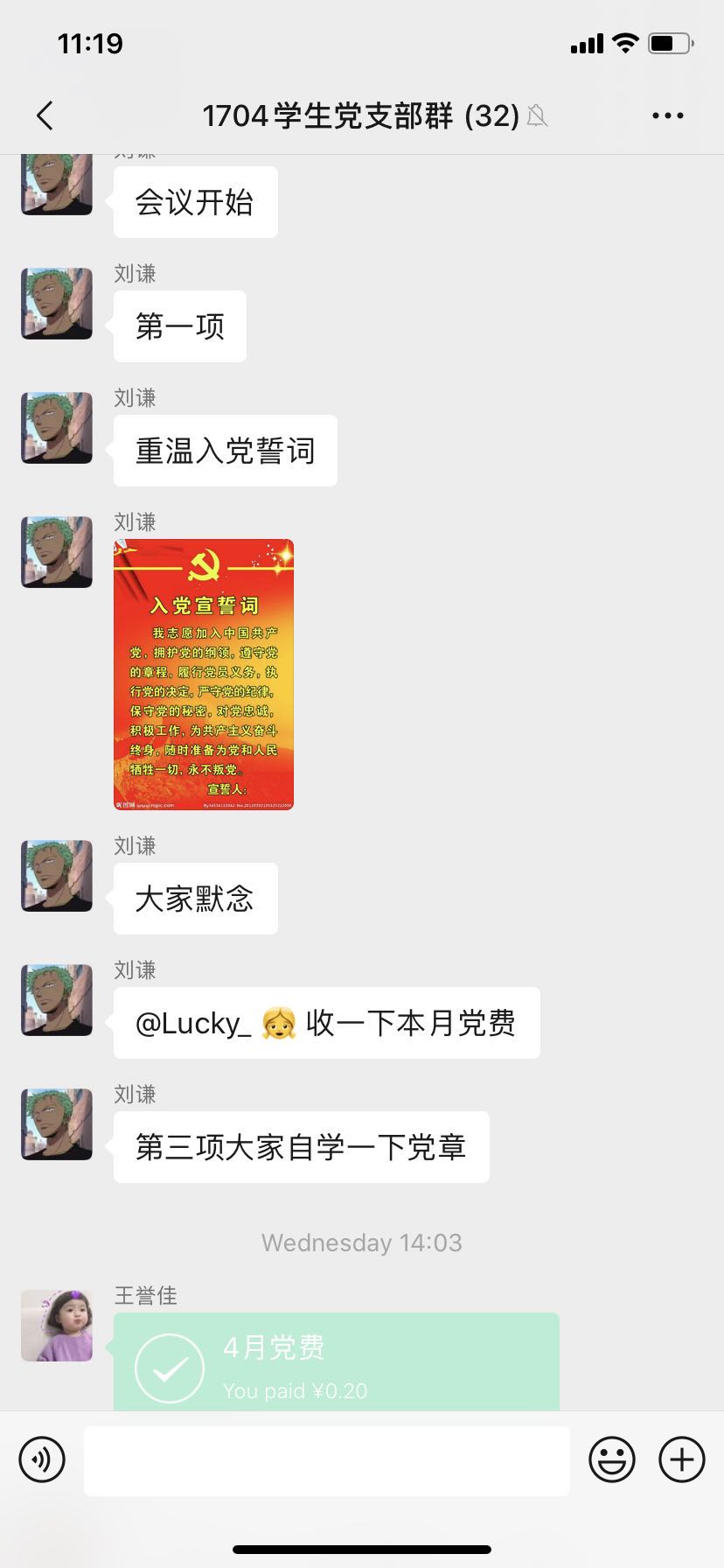Open the group chat options menu
724x1568 pixels.
pos(668,115)
